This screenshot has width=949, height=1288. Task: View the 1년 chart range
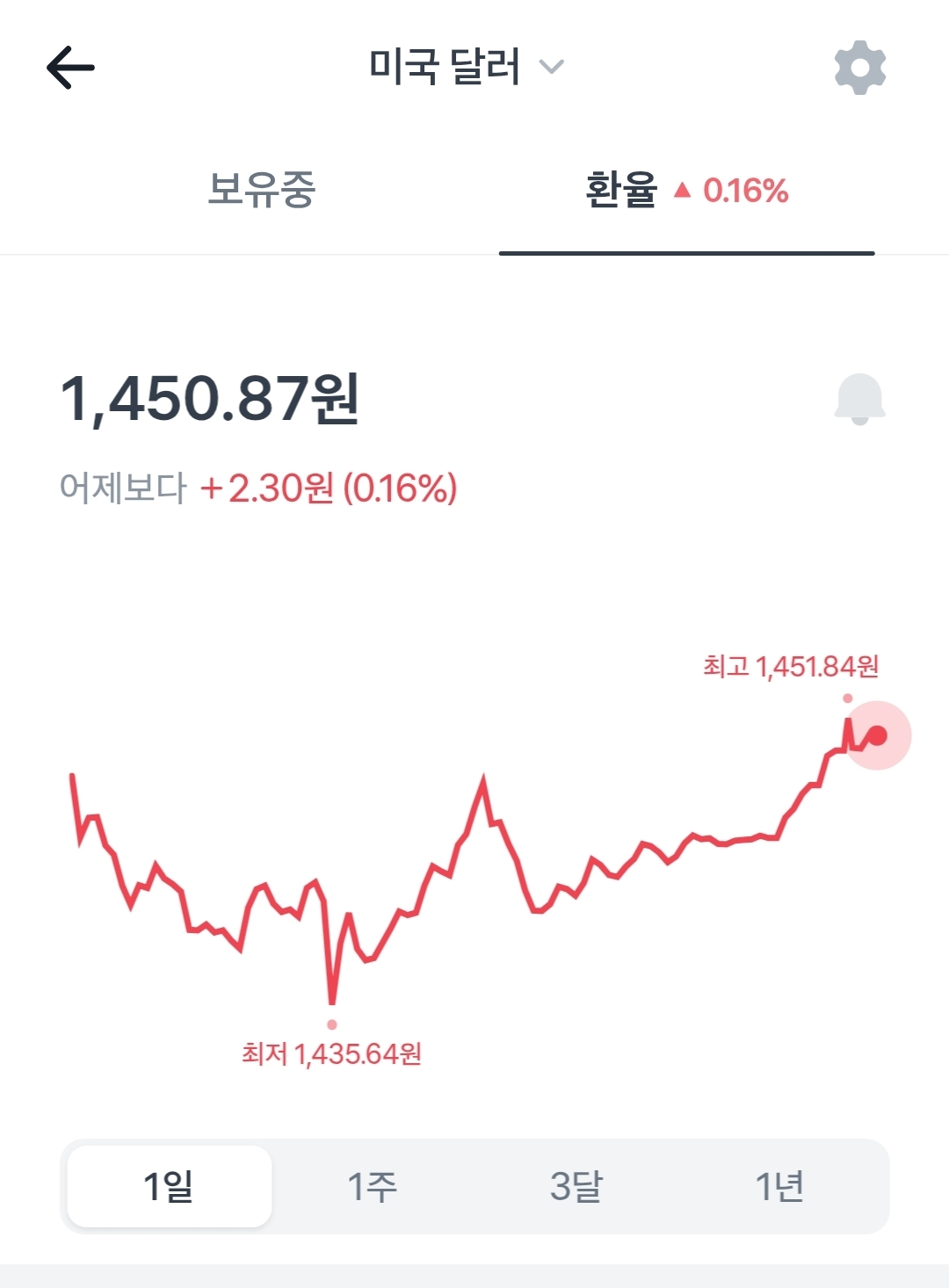coord(779,1186)
